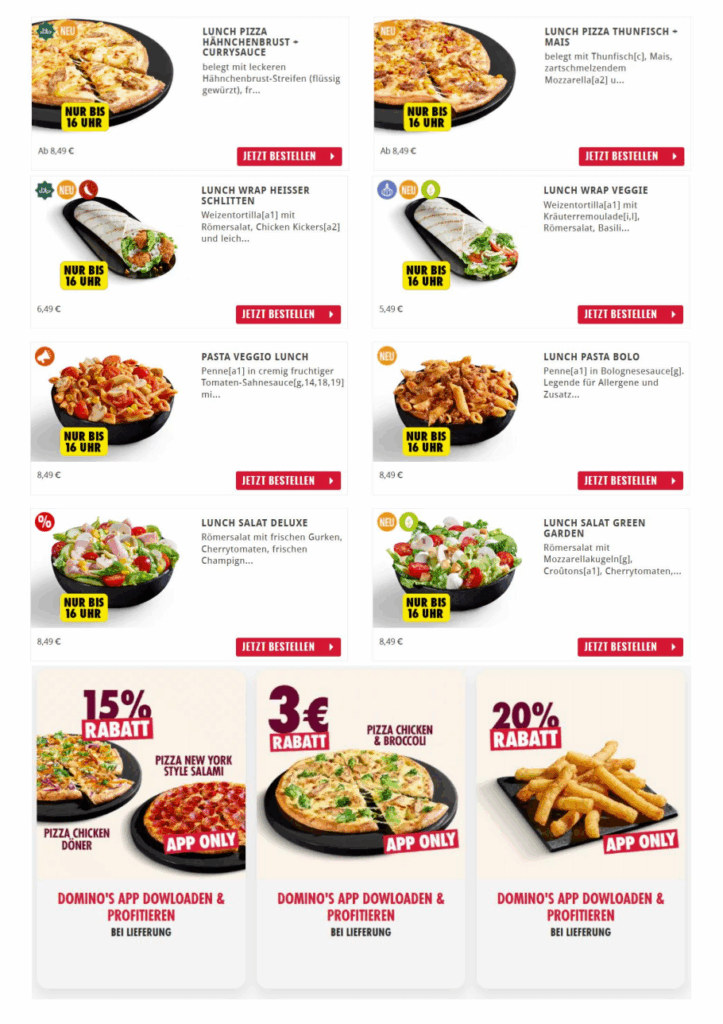Order the Lunch Wrap Veggie
Screen dimensions: 723x1024
(630, 314)
